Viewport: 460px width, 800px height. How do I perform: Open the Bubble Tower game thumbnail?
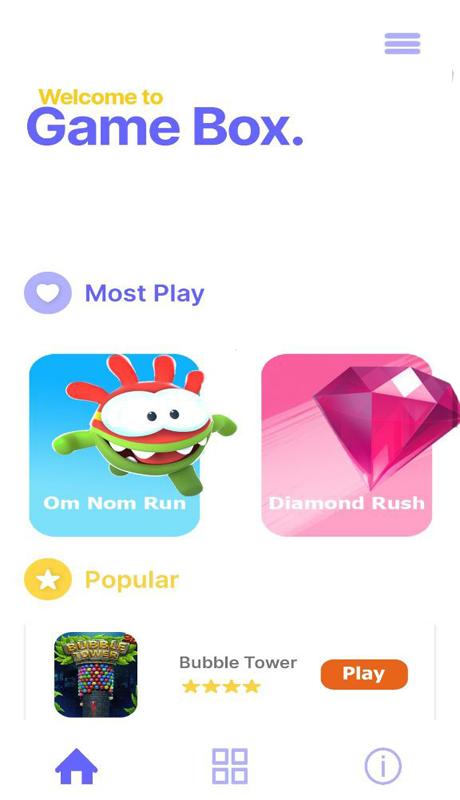95,674
